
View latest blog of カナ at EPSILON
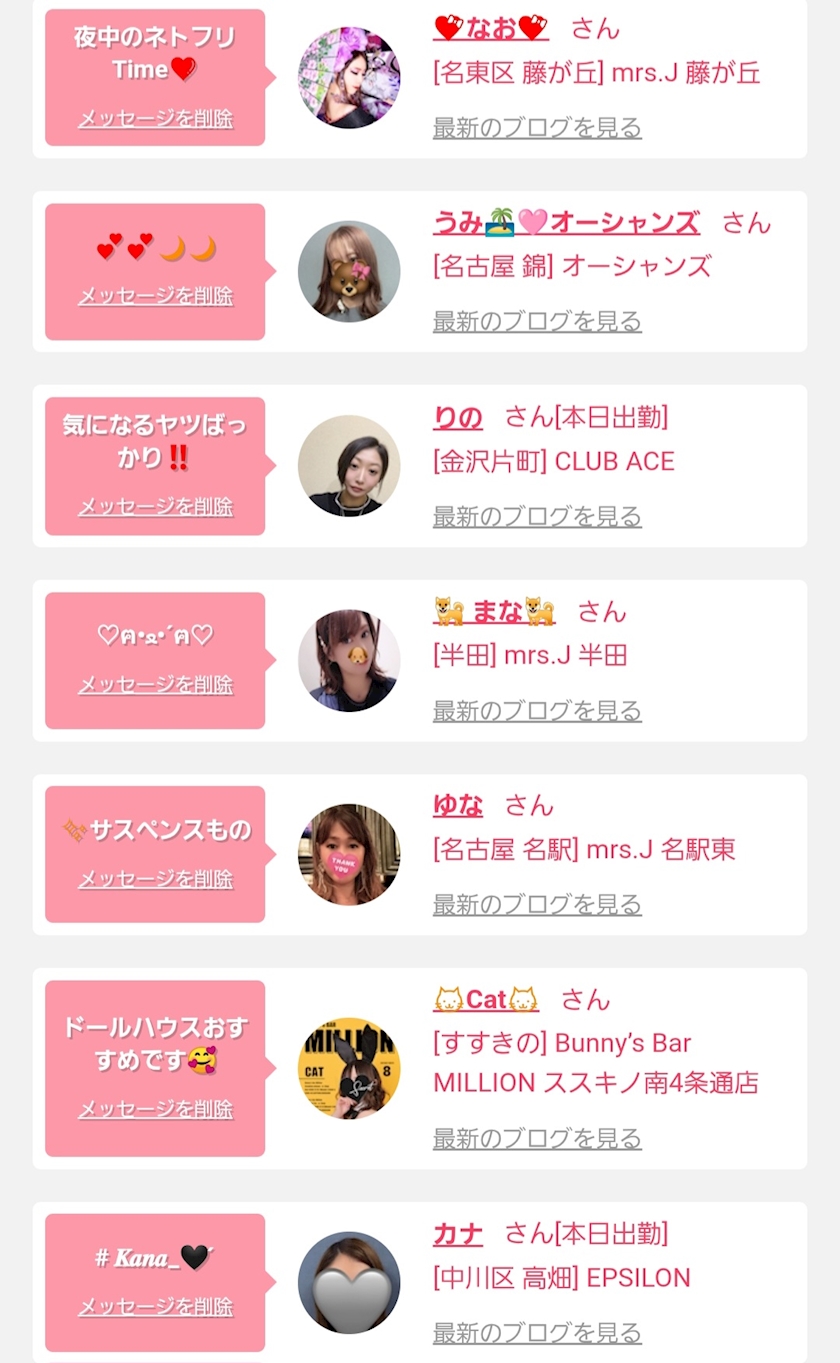tap(537, 1333)
